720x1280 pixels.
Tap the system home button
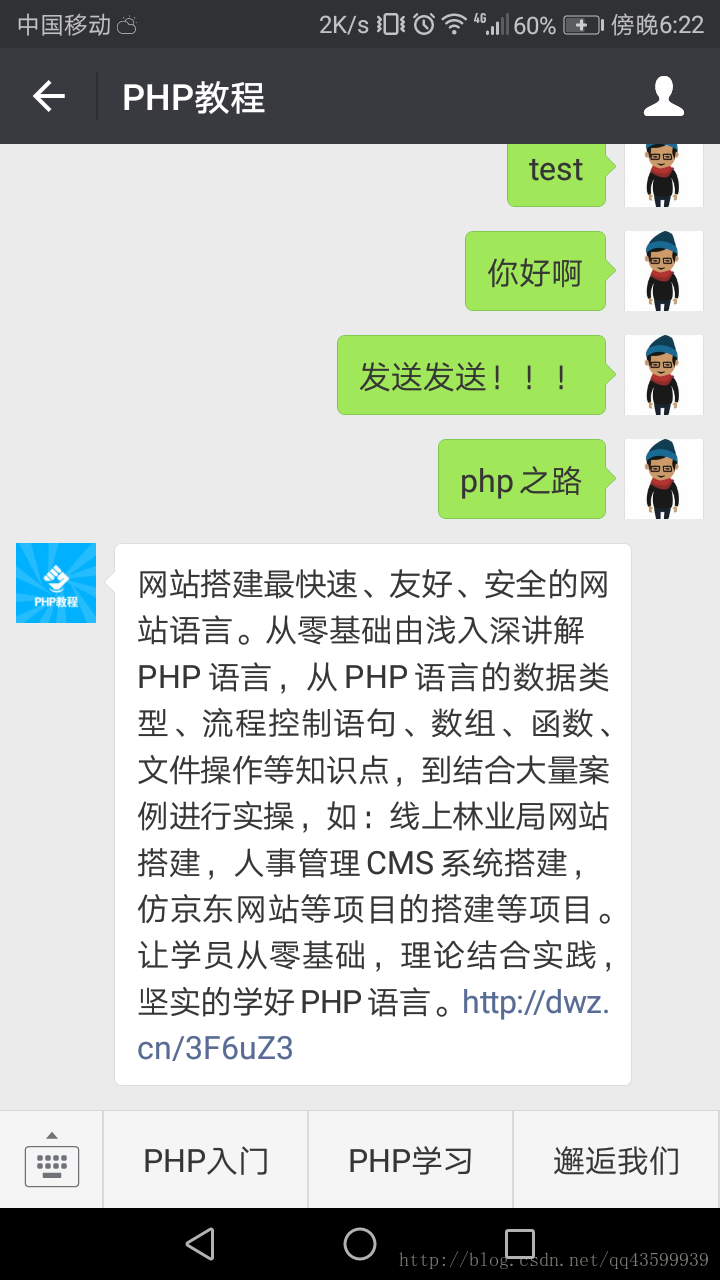pos(360,1244)
